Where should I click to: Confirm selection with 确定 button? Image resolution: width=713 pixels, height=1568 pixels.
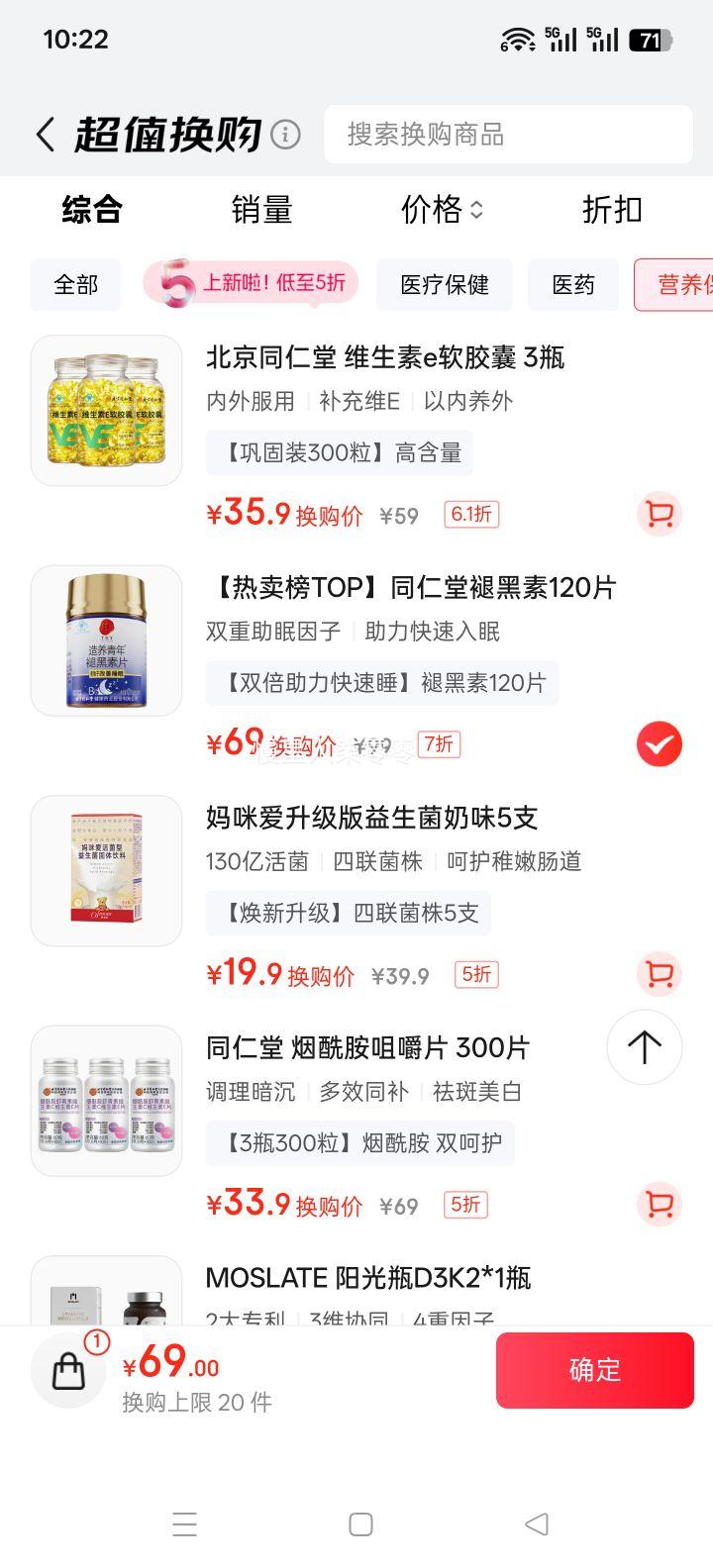tap(594, 1370)
